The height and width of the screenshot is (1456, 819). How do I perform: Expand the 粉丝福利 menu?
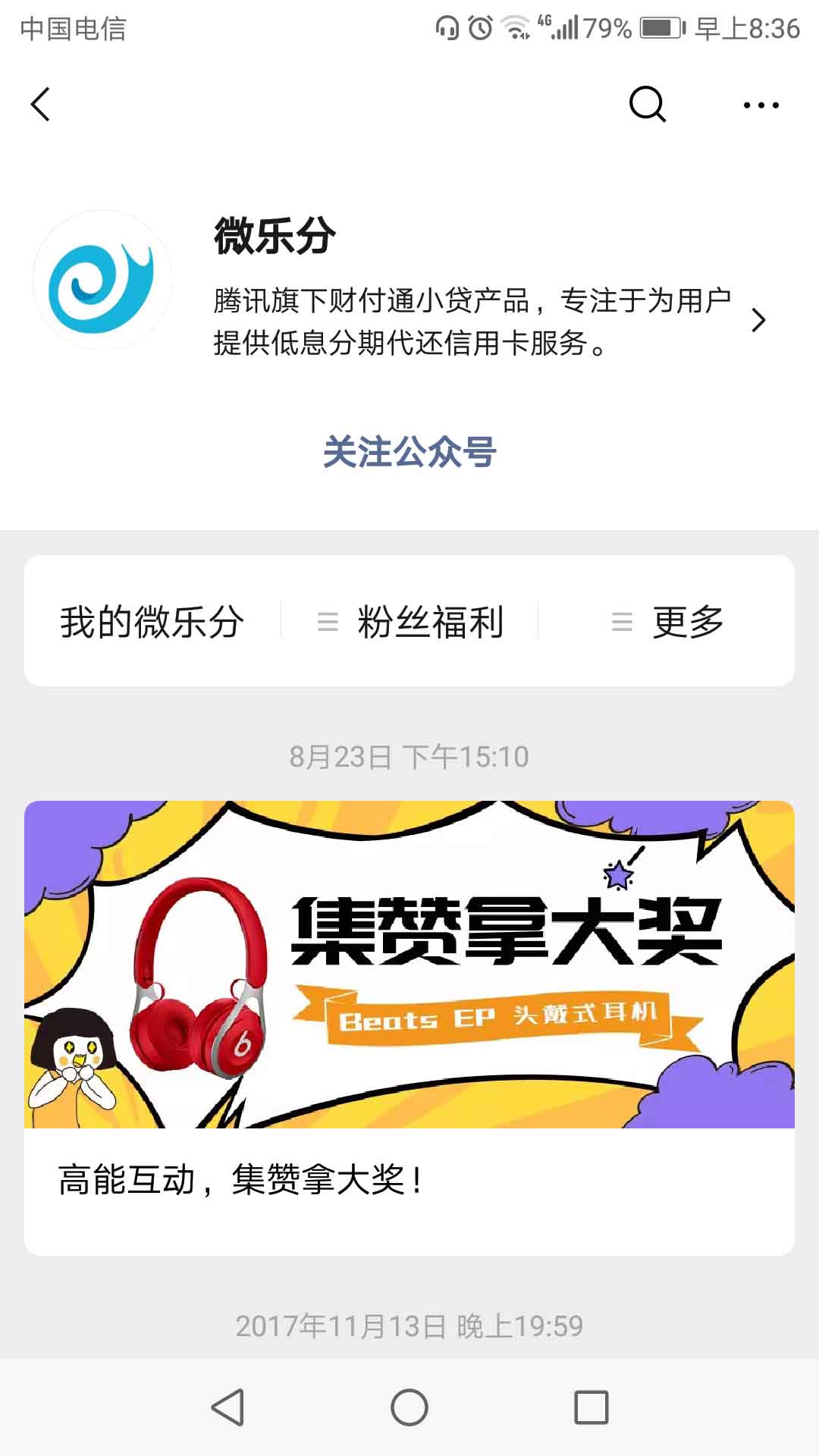click(411, 622)
